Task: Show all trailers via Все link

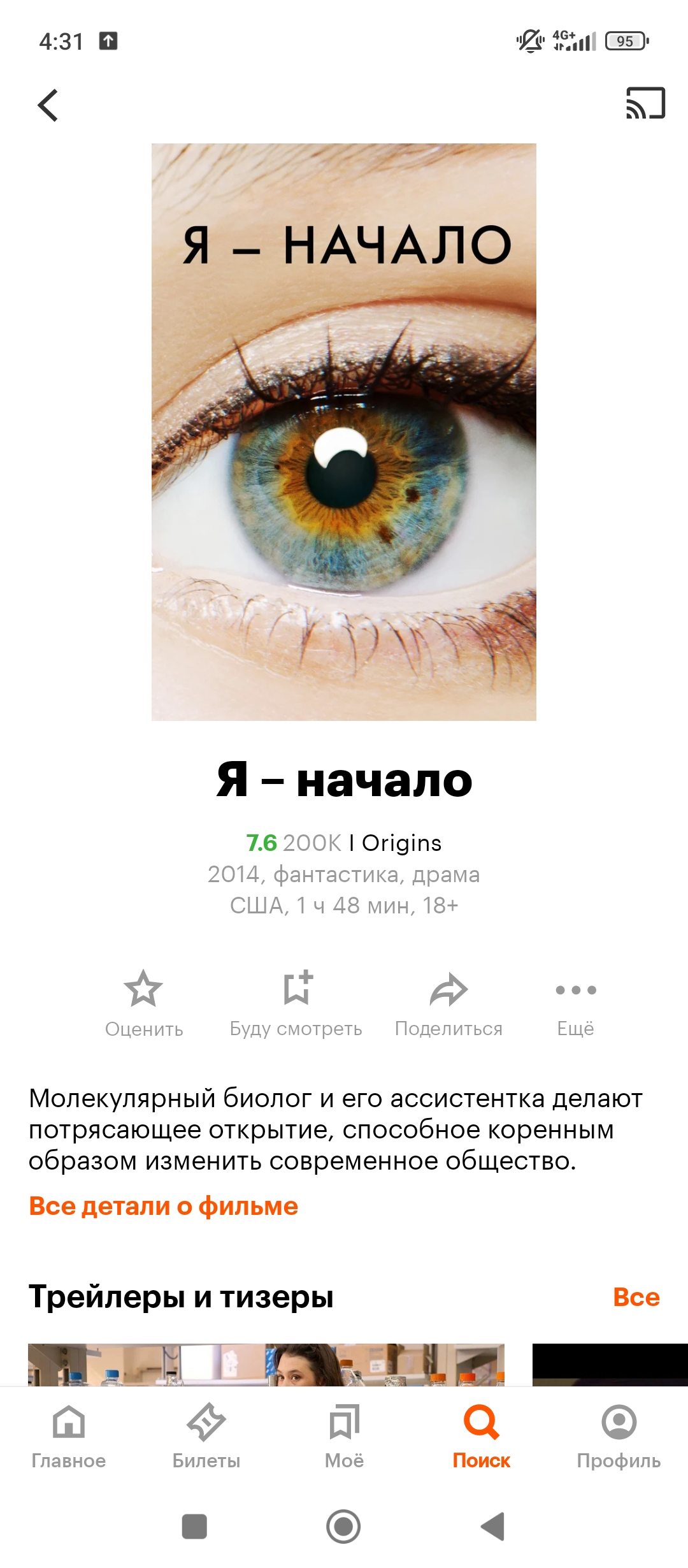Action: 636,1297
